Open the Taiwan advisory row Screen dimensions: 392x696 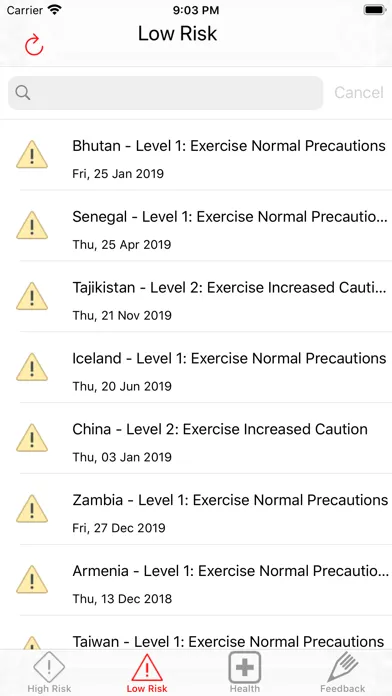196,633
